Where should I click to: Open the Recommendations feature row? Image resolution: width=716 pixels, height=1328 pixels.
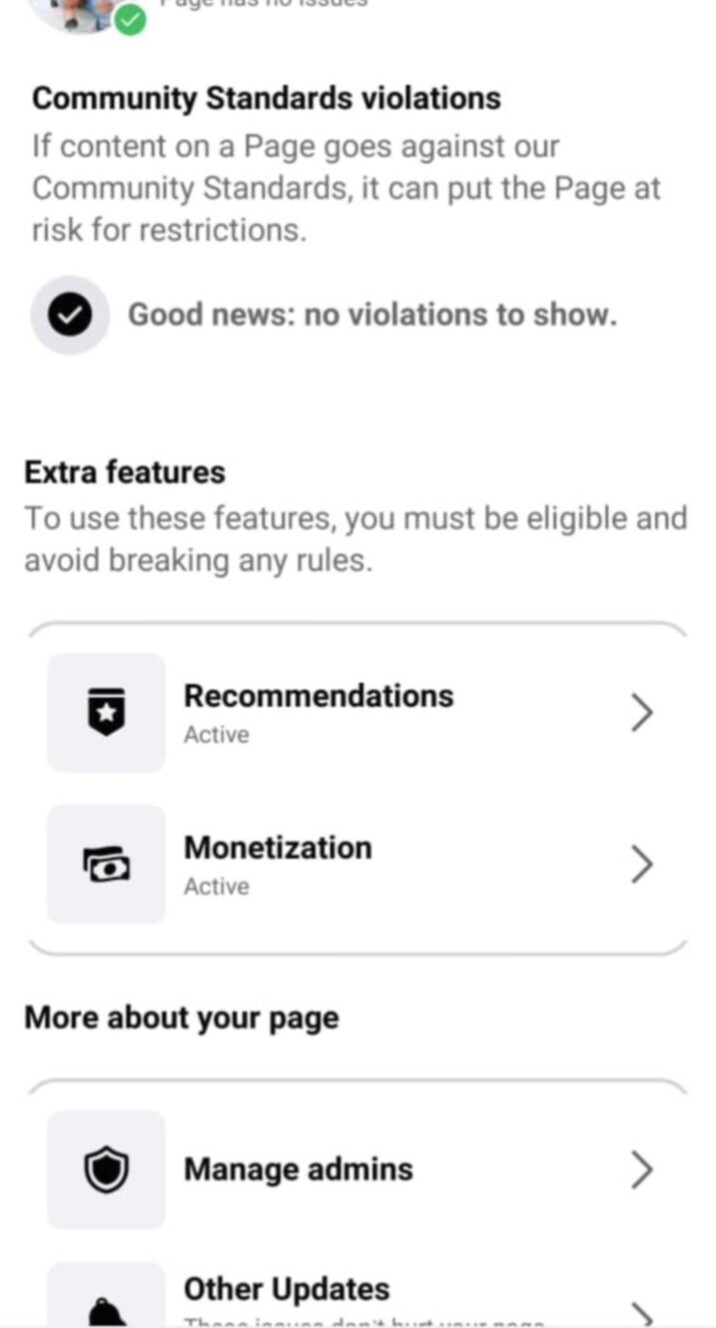point(357,713)
